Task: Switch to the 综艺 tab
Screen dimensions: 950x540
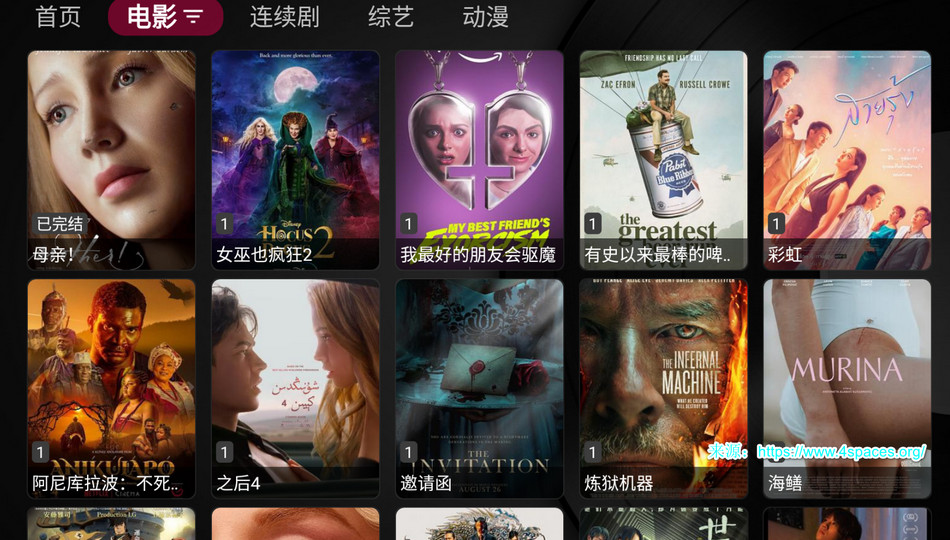Action: pyautogui.click(x=390, y=17)
